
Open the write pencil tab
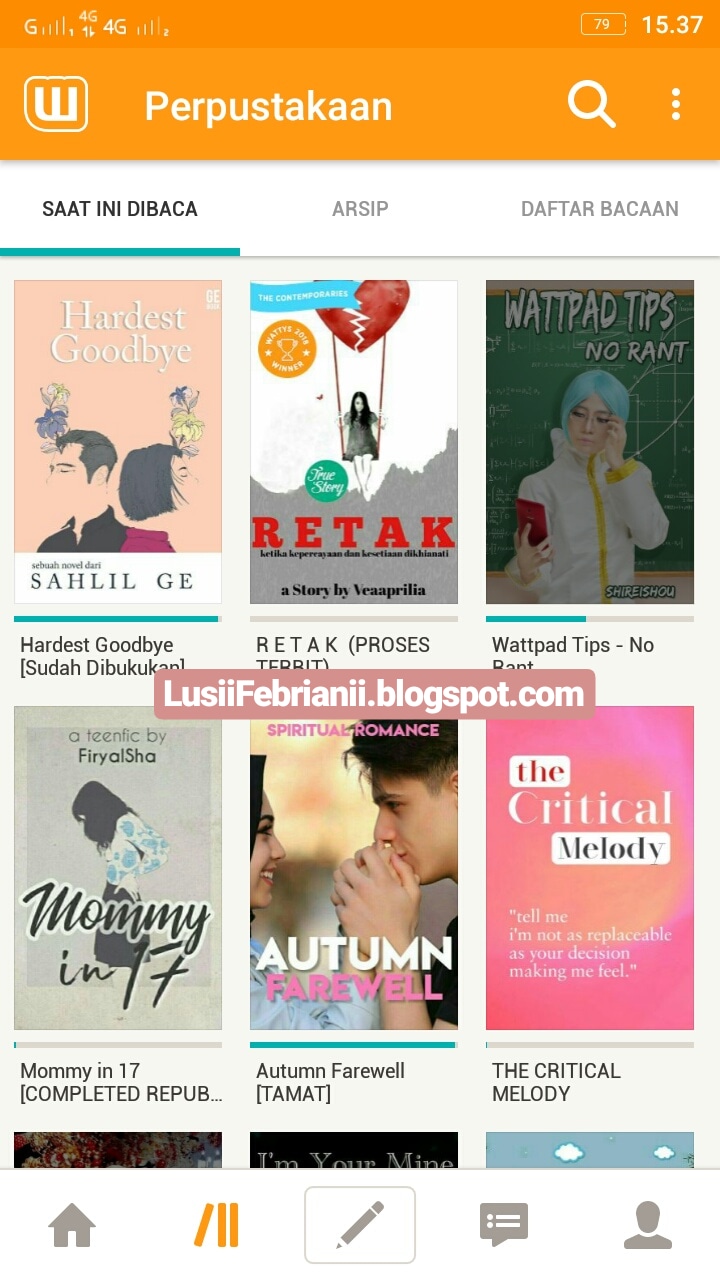[360, 1225]
